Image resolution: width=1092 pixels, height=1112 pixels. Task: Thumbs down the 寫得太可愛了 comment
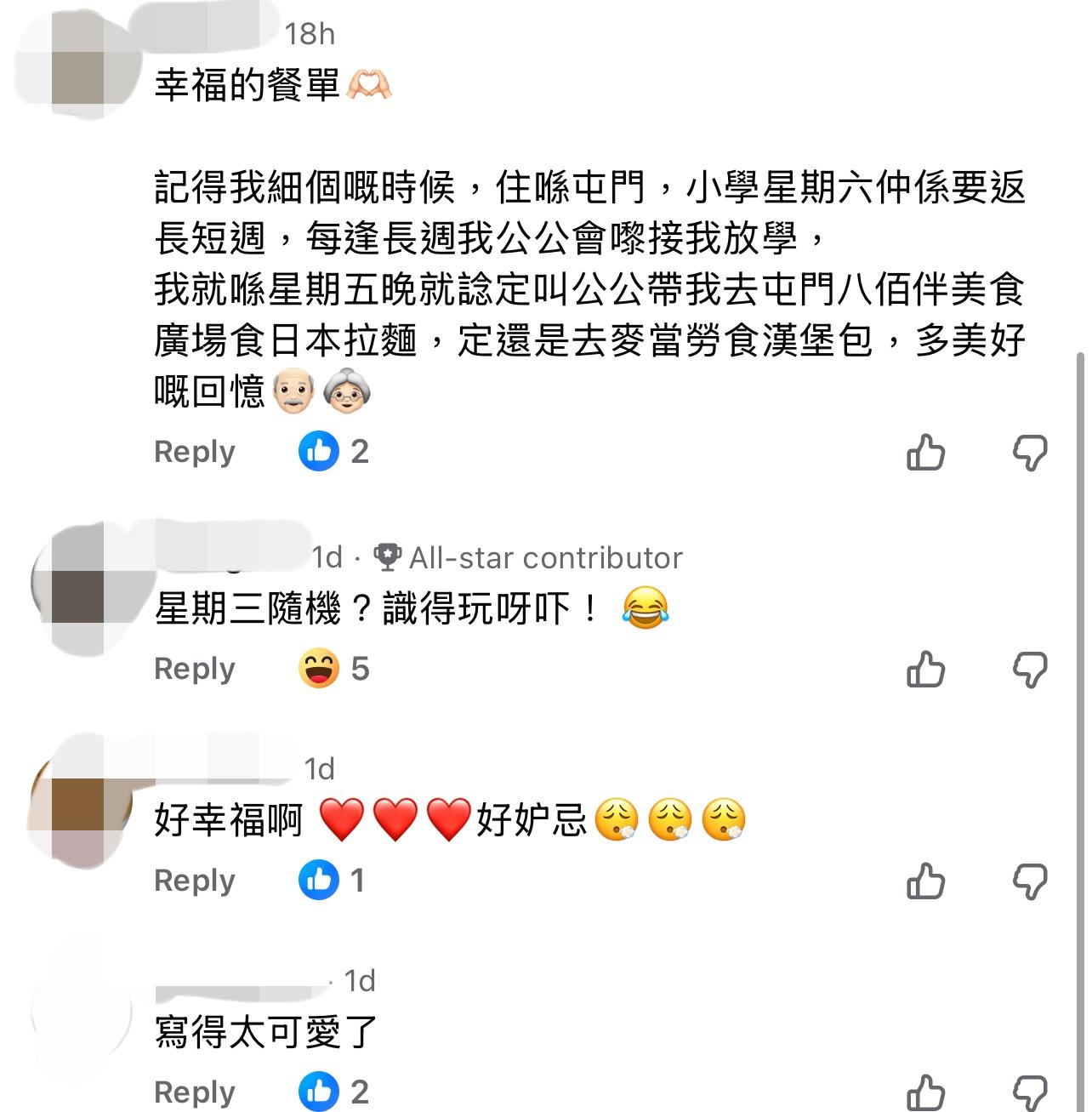[x=1030, y=1093]
